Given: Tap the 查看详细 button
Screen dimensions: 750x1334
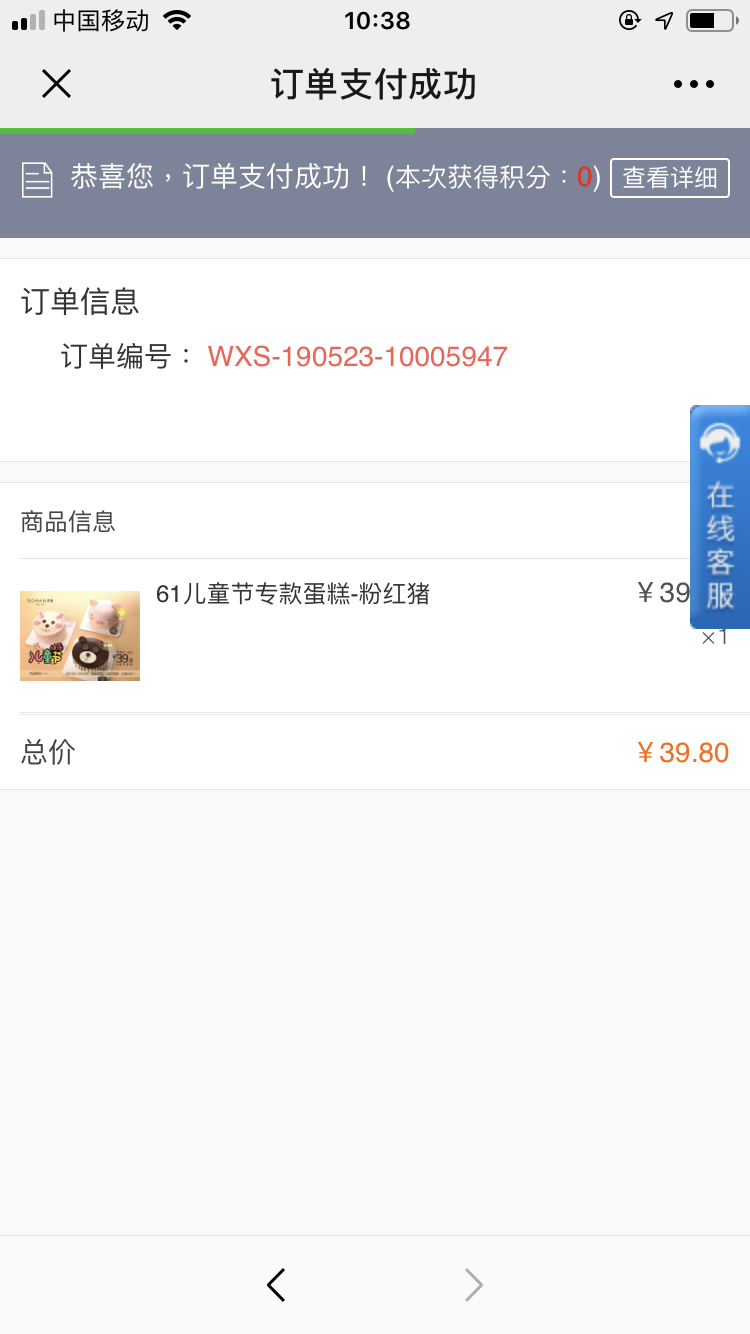Looking at the screenshot, I should (x=670, y=178).
